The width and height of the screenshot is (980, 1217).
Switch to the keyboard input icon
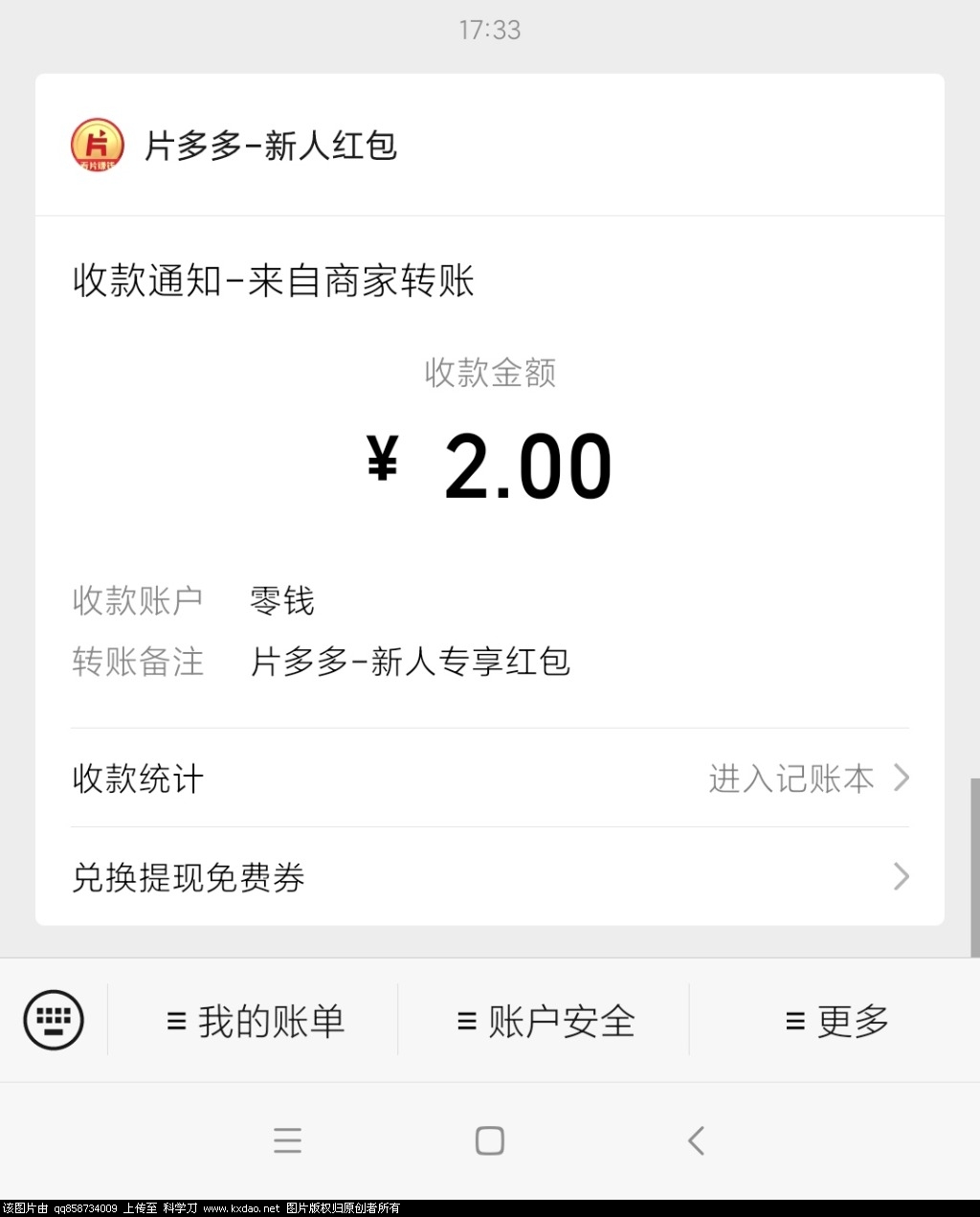coord(54,1020)
